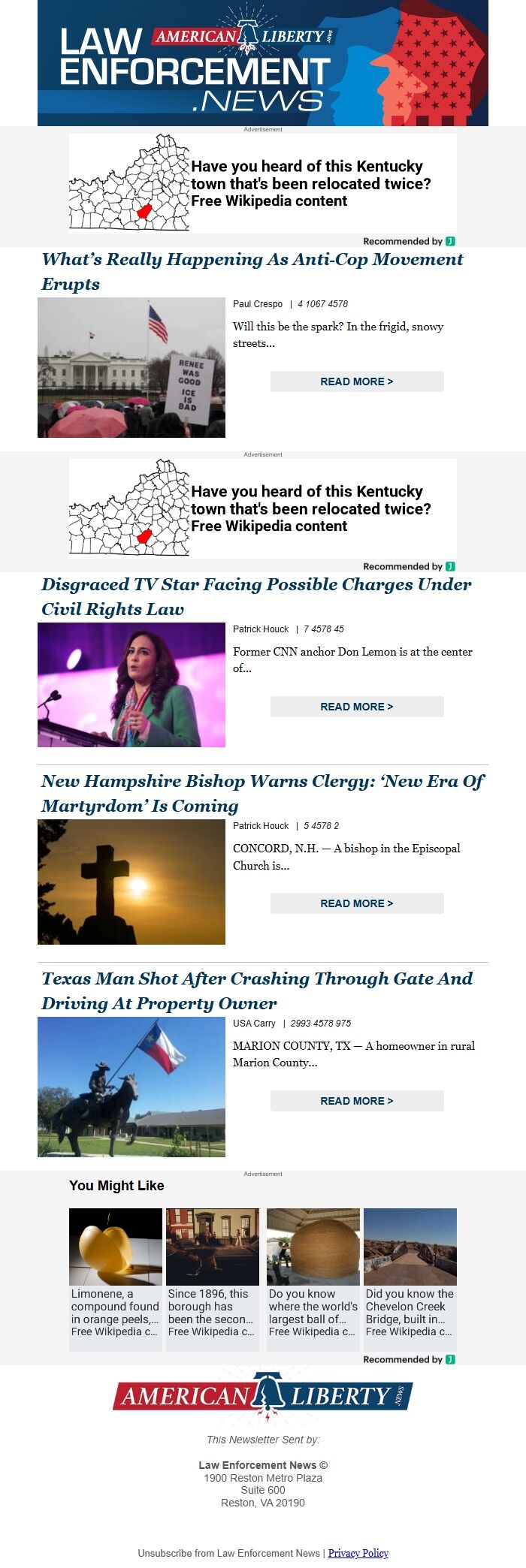The height and width of the screenshot is (1568, 526).
Task: Read more on Texas man shot story
Action: [357, 1101]
